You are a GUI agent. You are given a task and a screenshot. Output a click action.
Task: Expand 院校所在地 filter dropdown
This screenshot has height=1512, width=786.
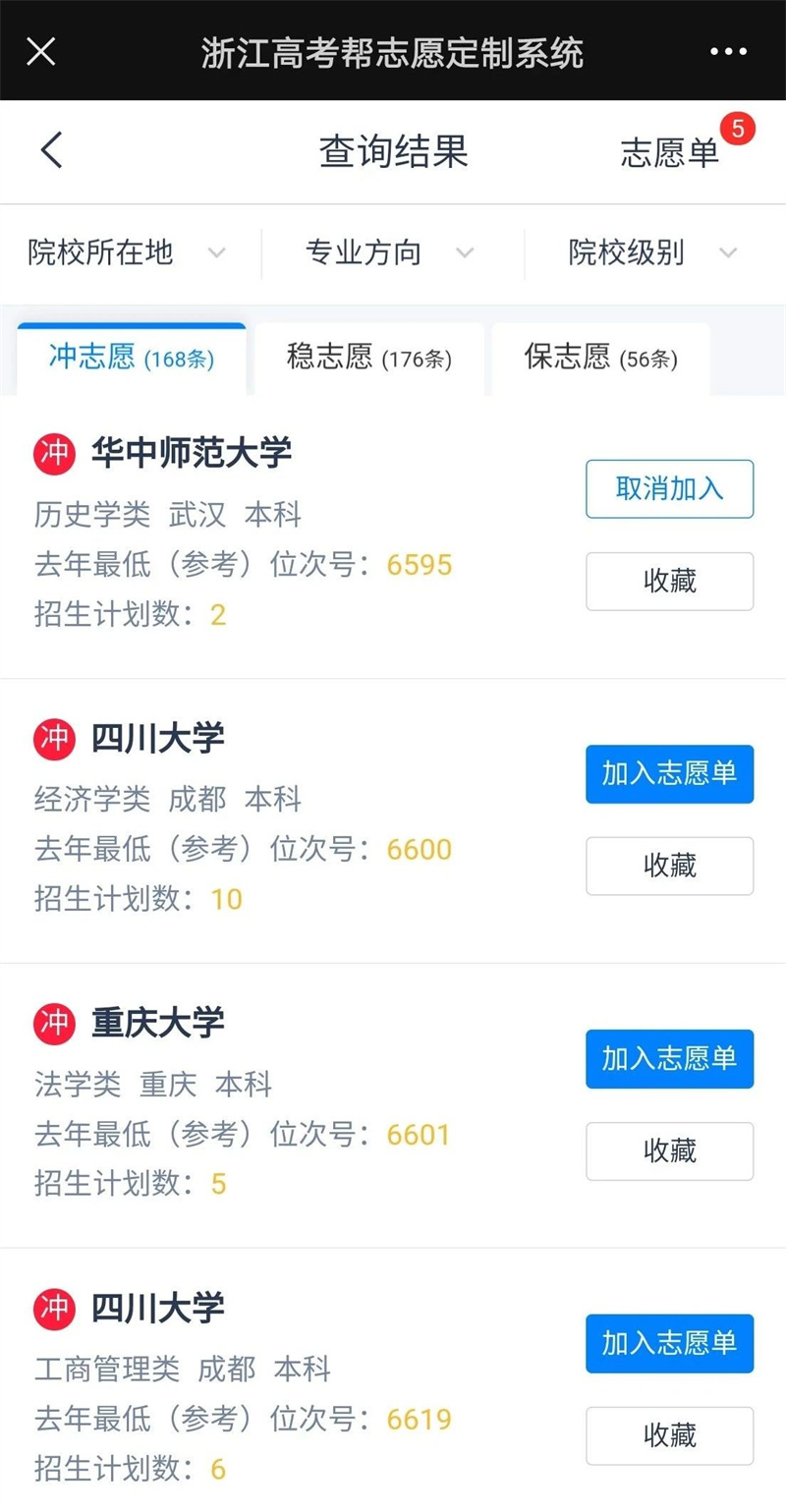(128, 253)
